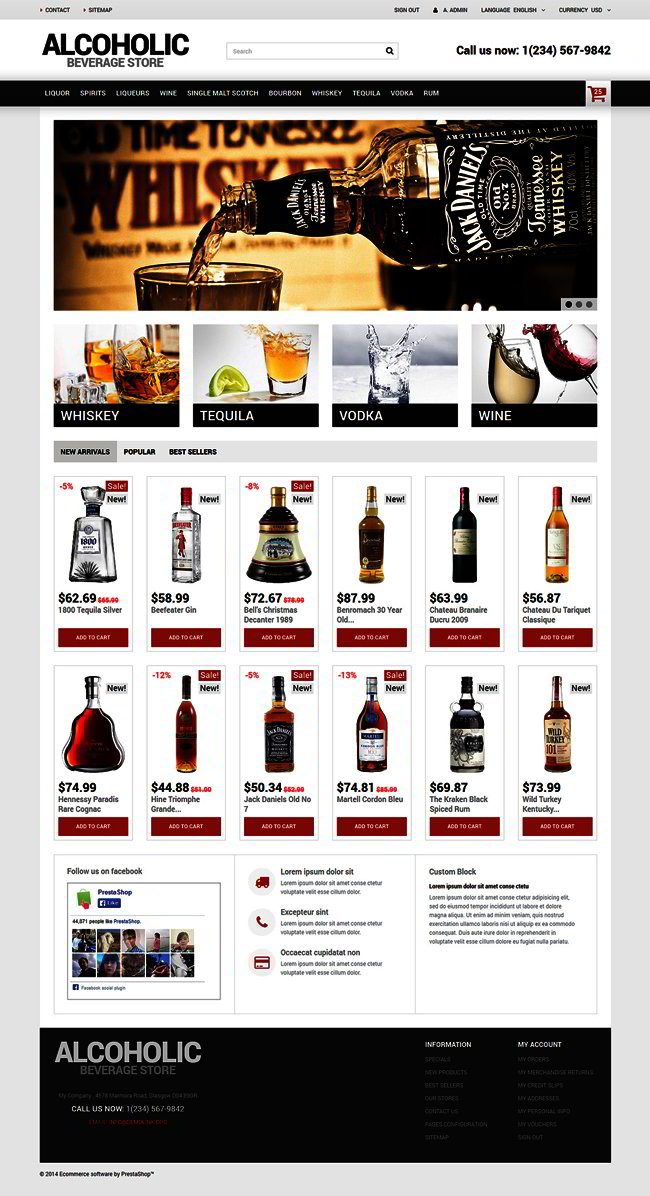The image size is (650, 1196).
Task: Add Wild Turkey Kentucky to cart
Action: pyautogui.click(x=558, y=826)
